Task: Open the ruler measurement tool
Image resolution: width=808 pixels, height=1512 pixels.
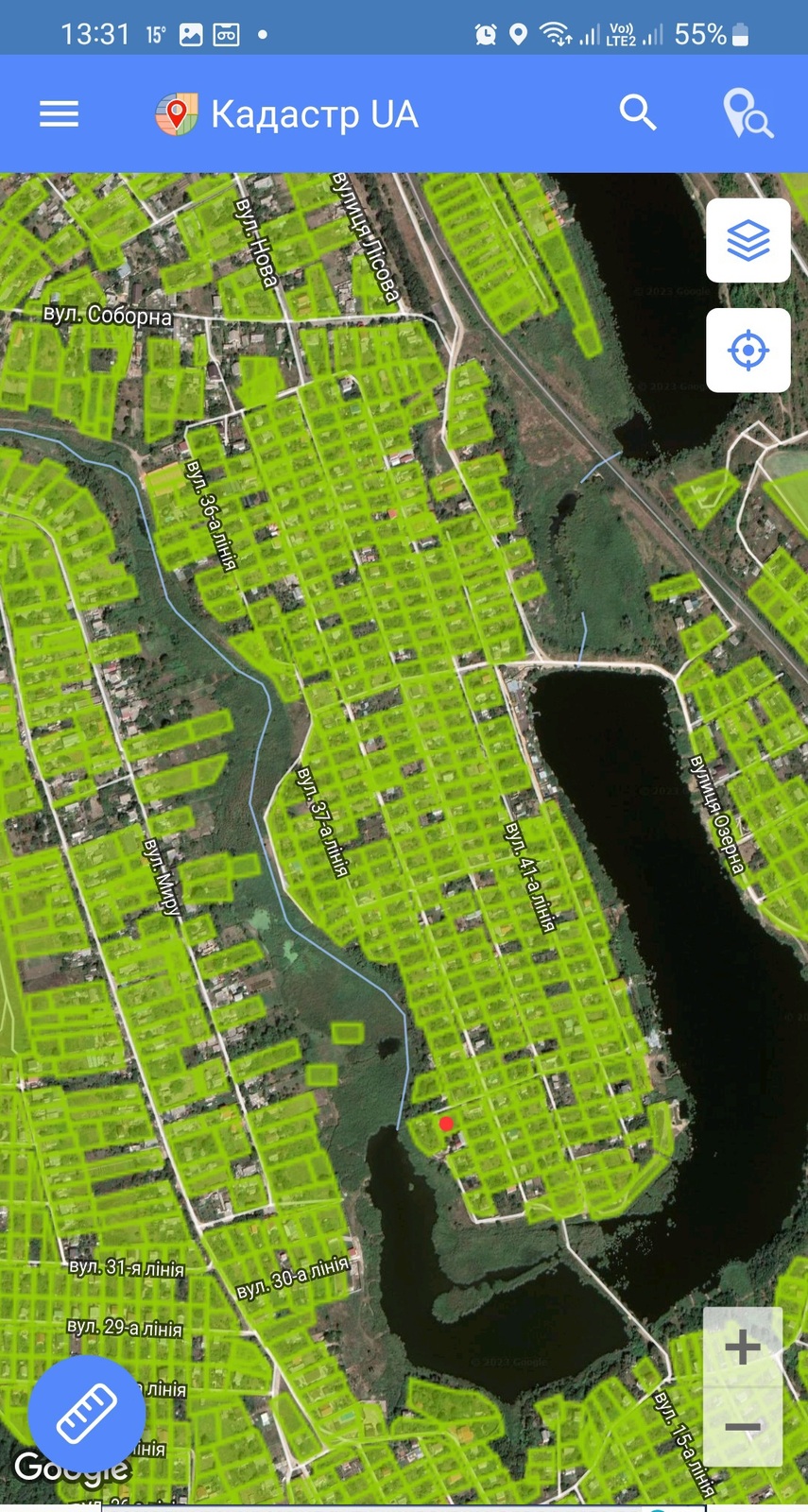Action: 87,1414
